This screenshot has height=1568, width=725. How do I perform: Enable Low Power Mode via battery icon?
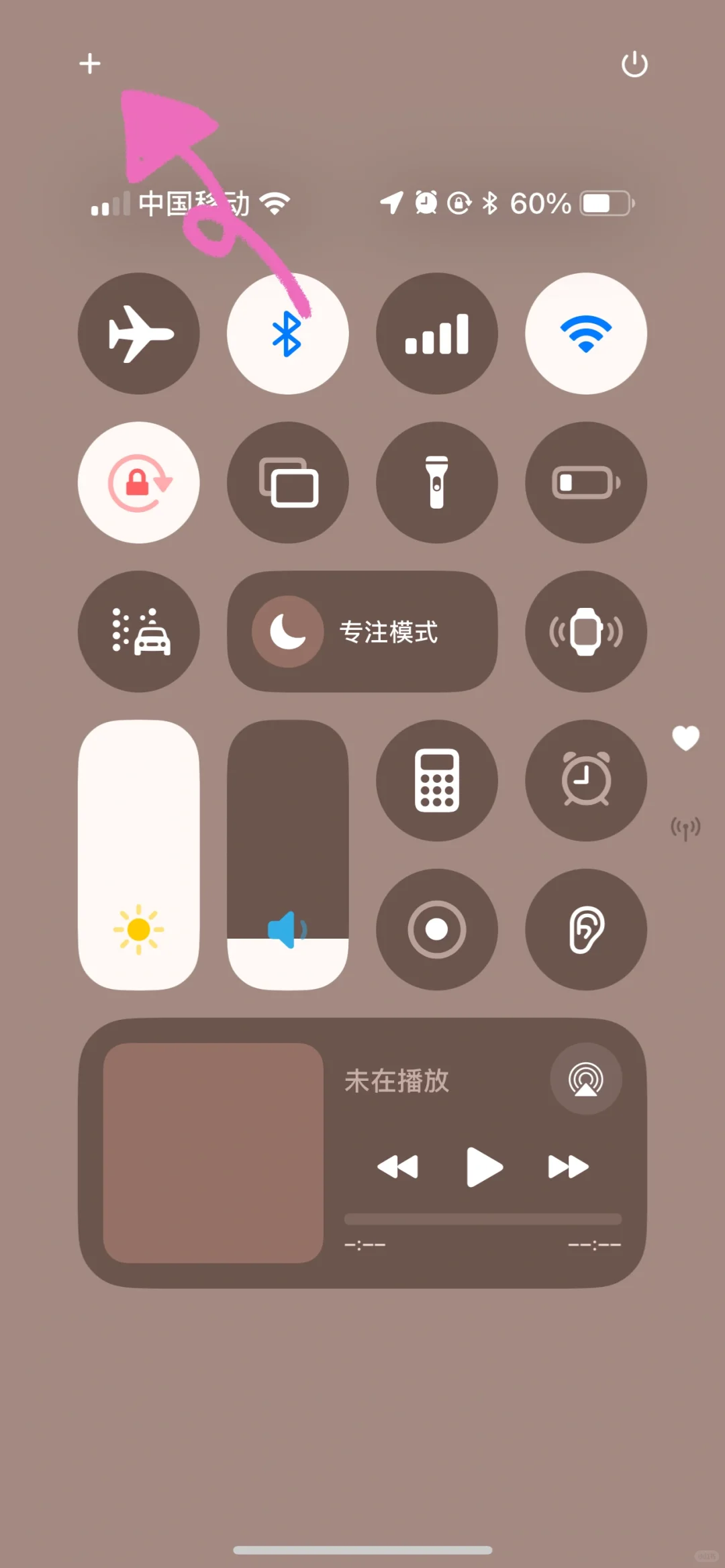pos(586,482)
